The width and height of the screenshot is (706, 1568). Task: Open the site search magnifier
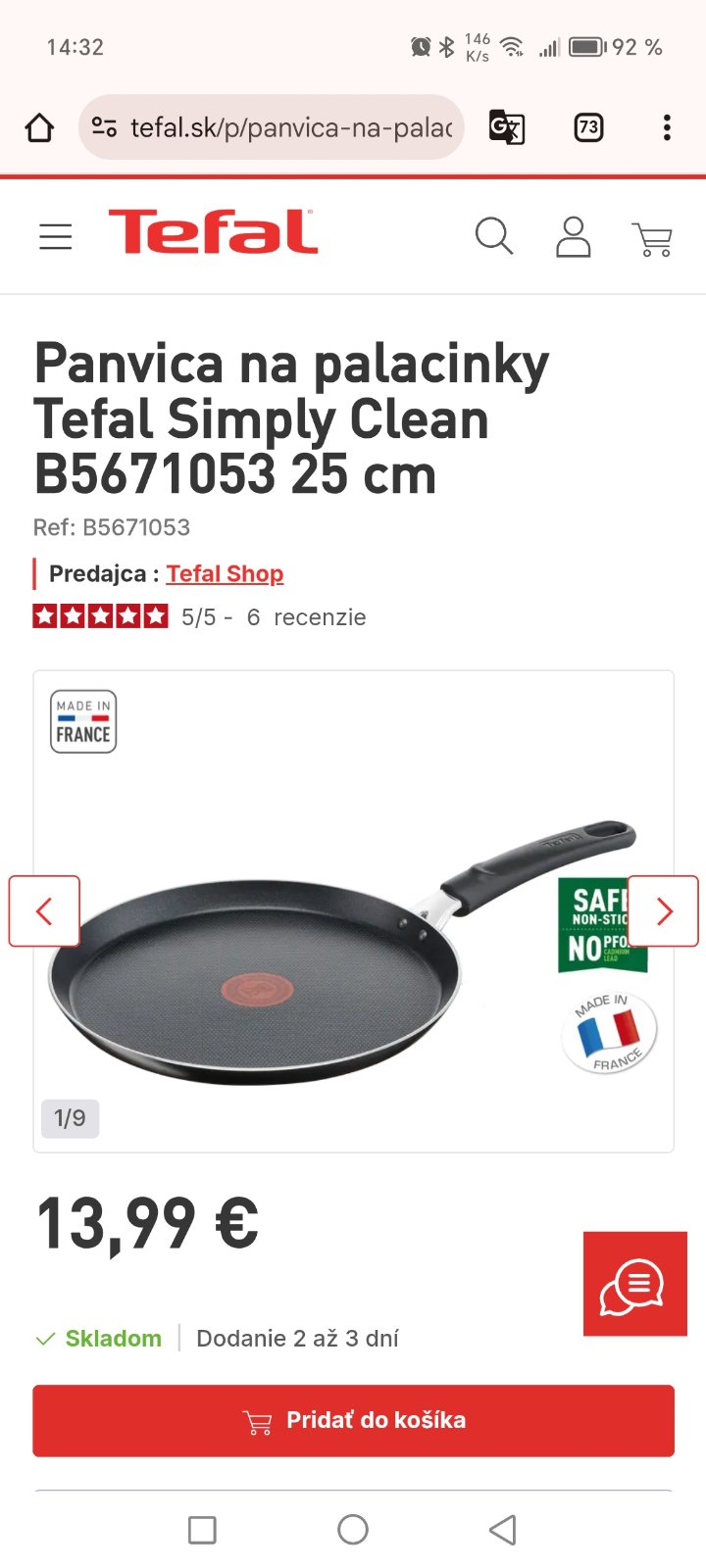tap(494, 236)
